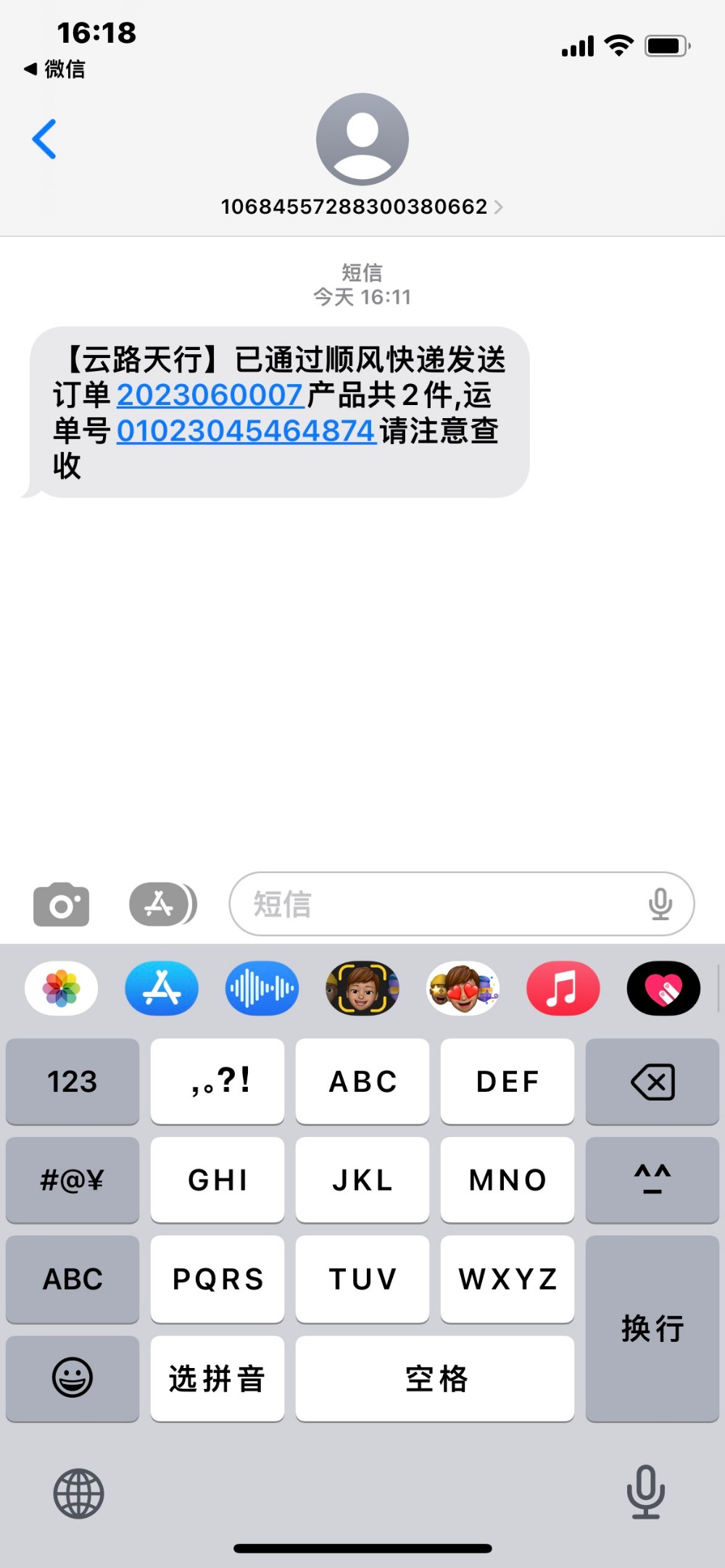Open the Memoji camera app
Screen dimensions: 725x1568
pos(362,988)
